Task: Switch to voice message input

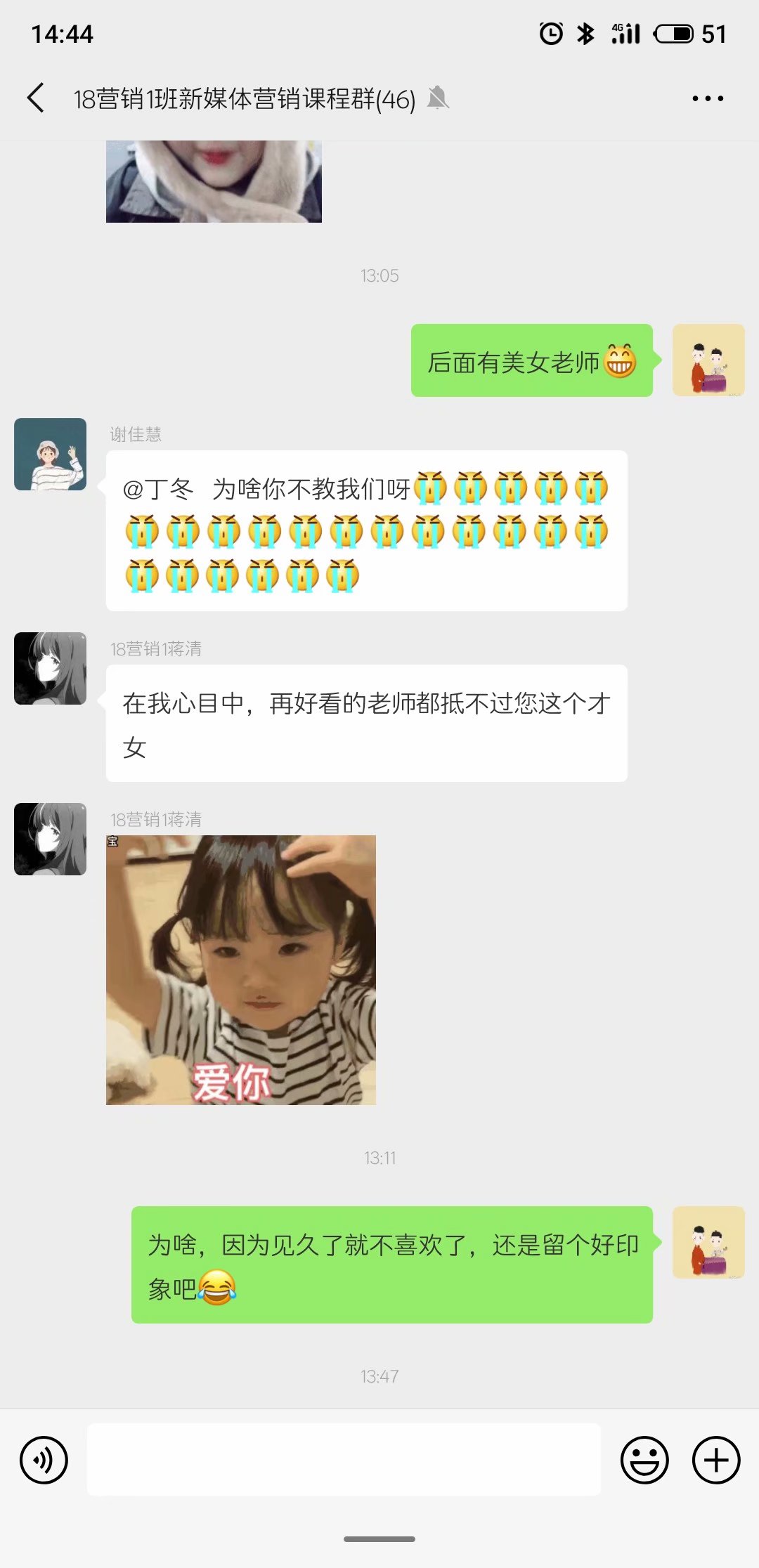Action: coord(44,1461)
